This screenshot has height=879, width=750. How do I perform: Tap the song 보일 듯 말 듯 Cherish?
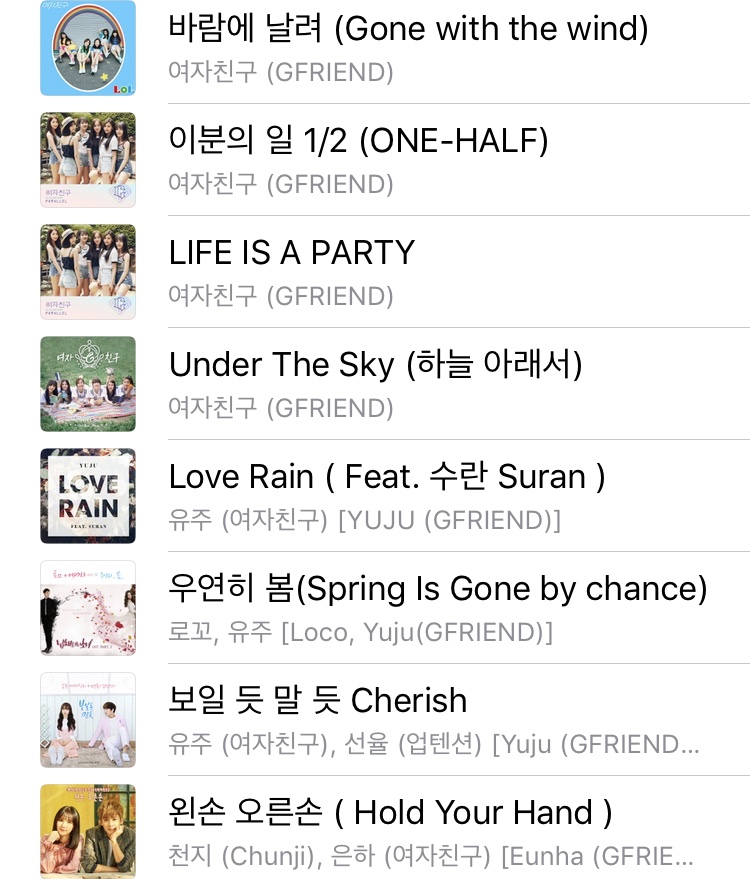tap(318, 702)
